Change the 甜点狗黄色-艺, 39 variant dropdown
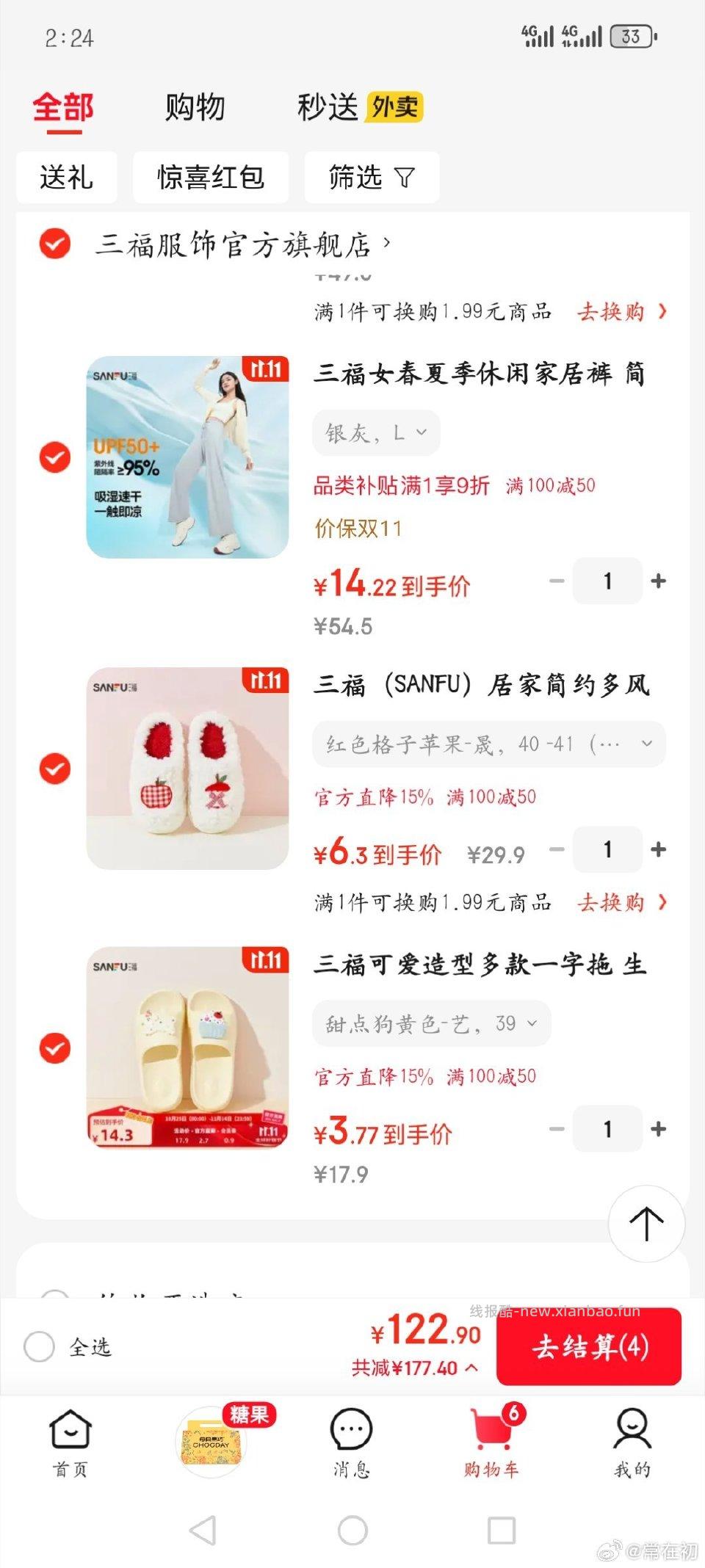The image size is (705, 1568). pos(431,1023)
